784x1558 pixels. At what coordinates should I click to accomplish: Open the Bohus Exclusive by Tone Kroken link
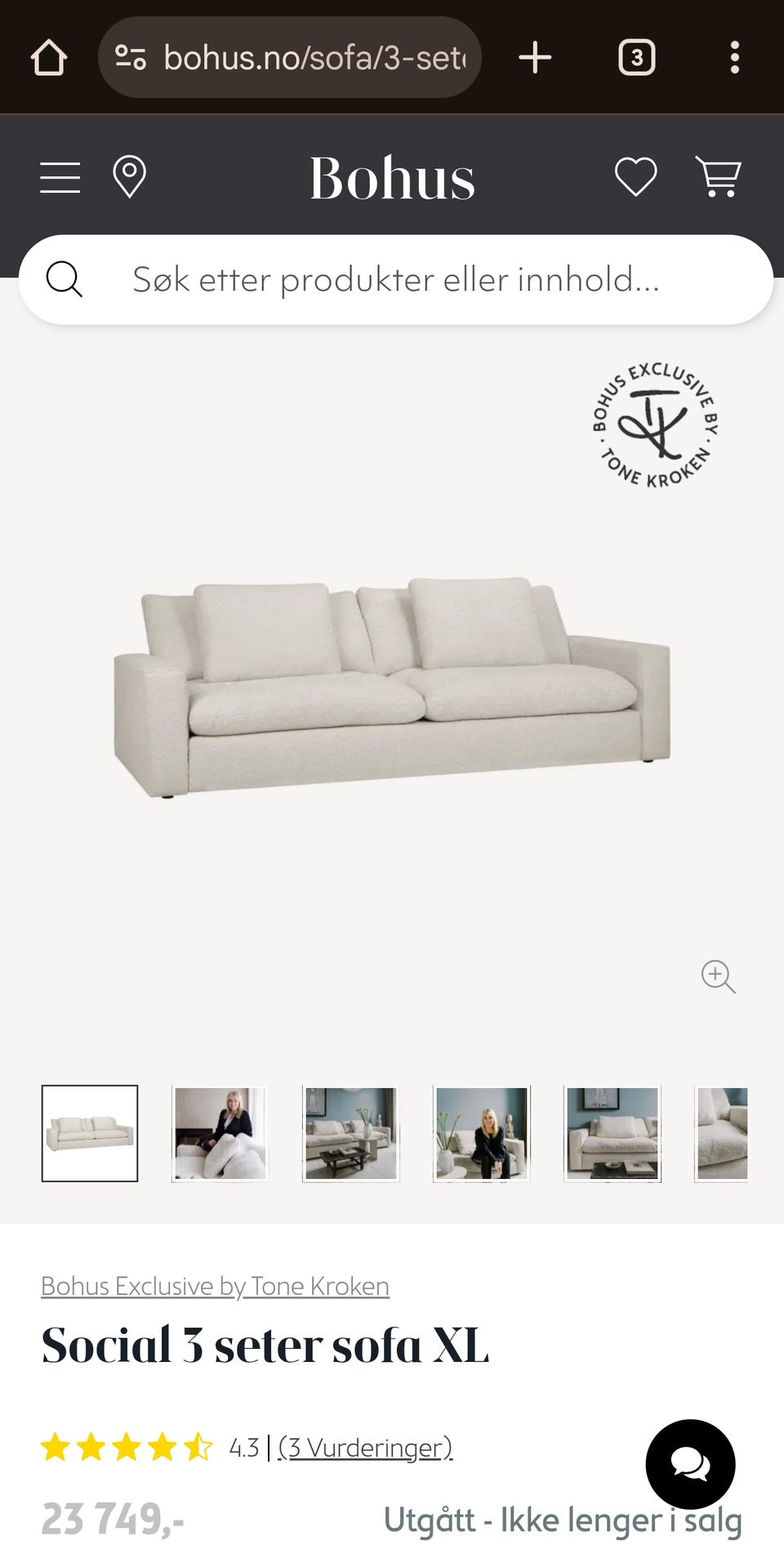click(215, 1285)
